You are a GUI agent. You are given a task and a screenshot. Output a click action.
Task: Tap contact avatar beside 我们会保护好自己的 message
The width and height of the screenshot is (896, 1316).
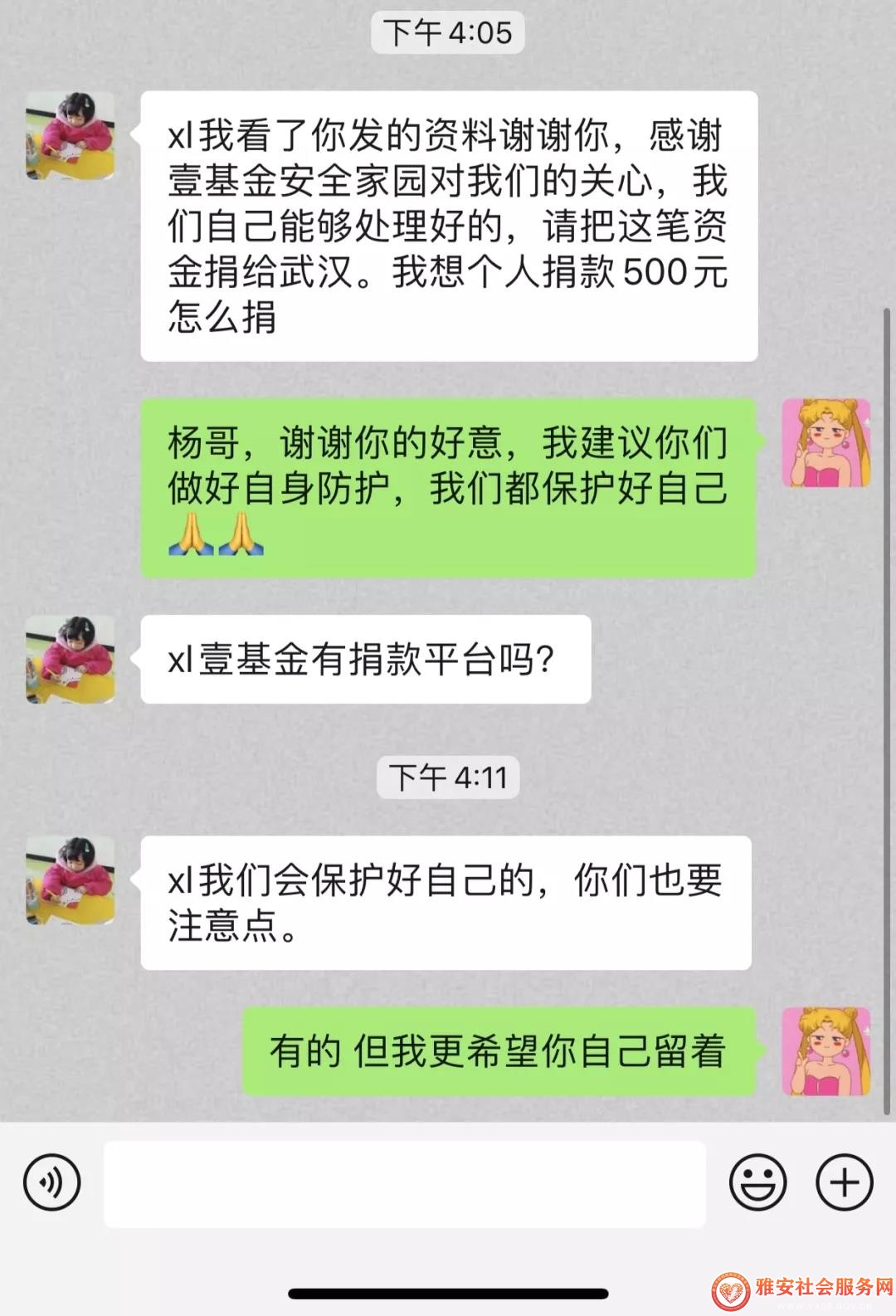(x=71, y=880)
